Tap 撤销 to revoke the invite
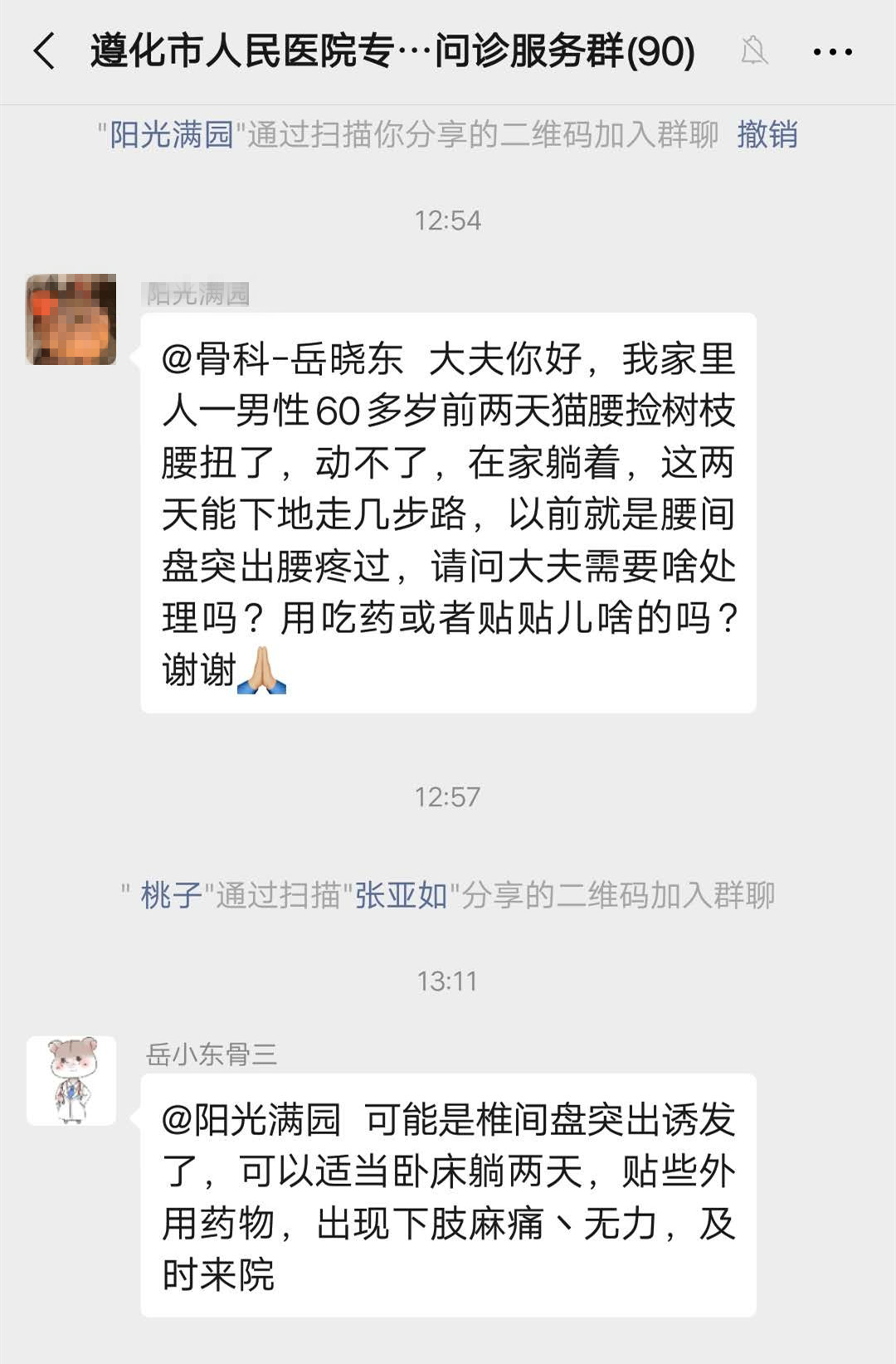 (x=767, y=134)
